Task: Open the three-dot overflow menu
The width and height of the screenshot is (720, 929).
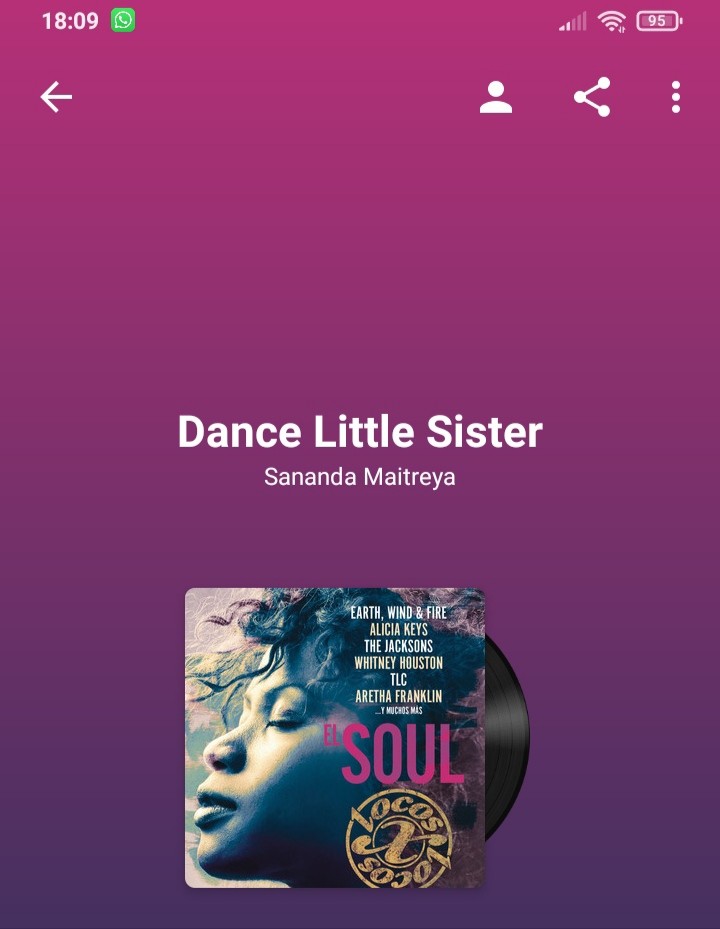Action: (x=676, y=97)
